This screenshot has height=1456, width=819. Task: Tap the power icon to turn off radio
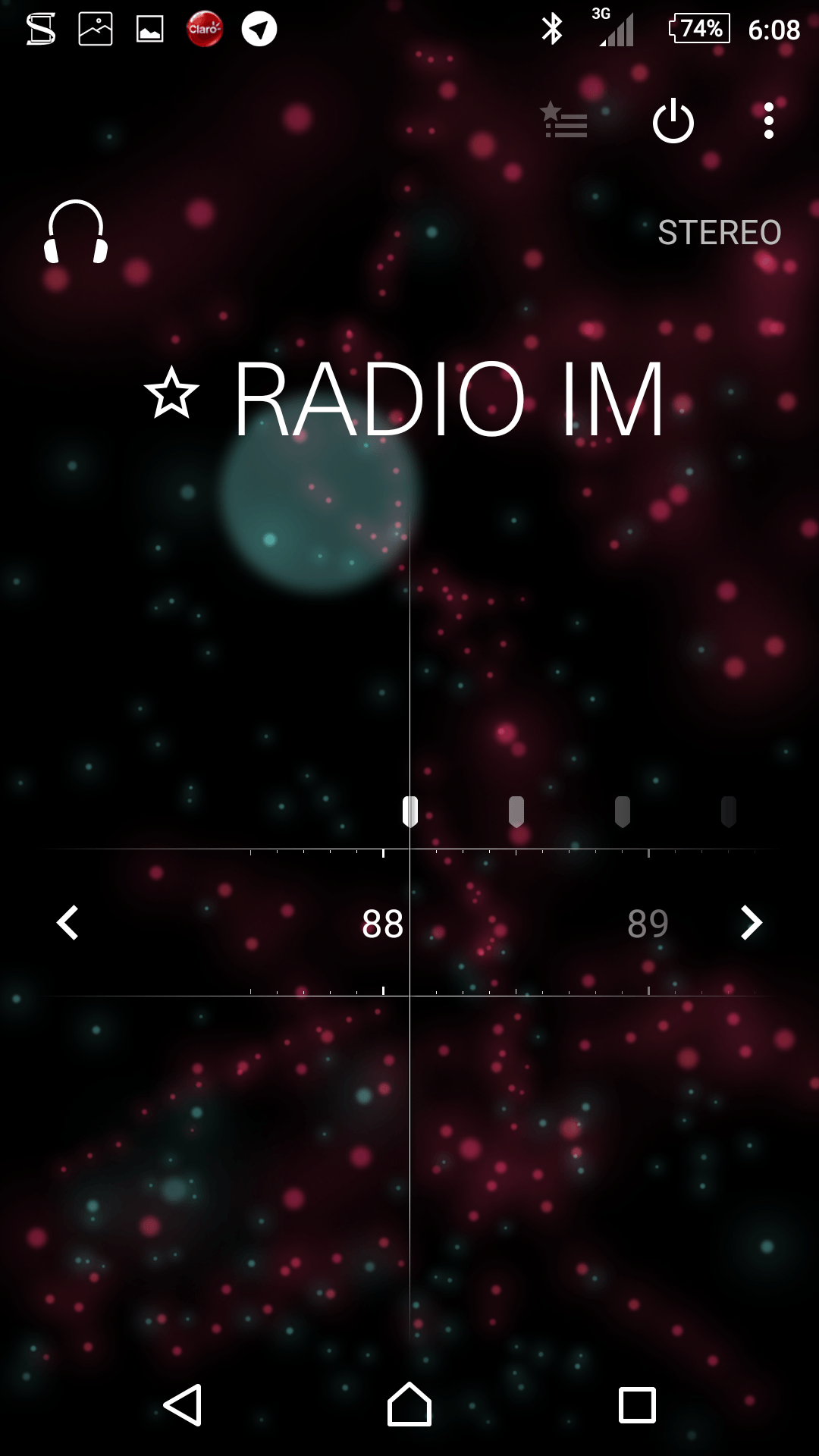click(674, 121)
